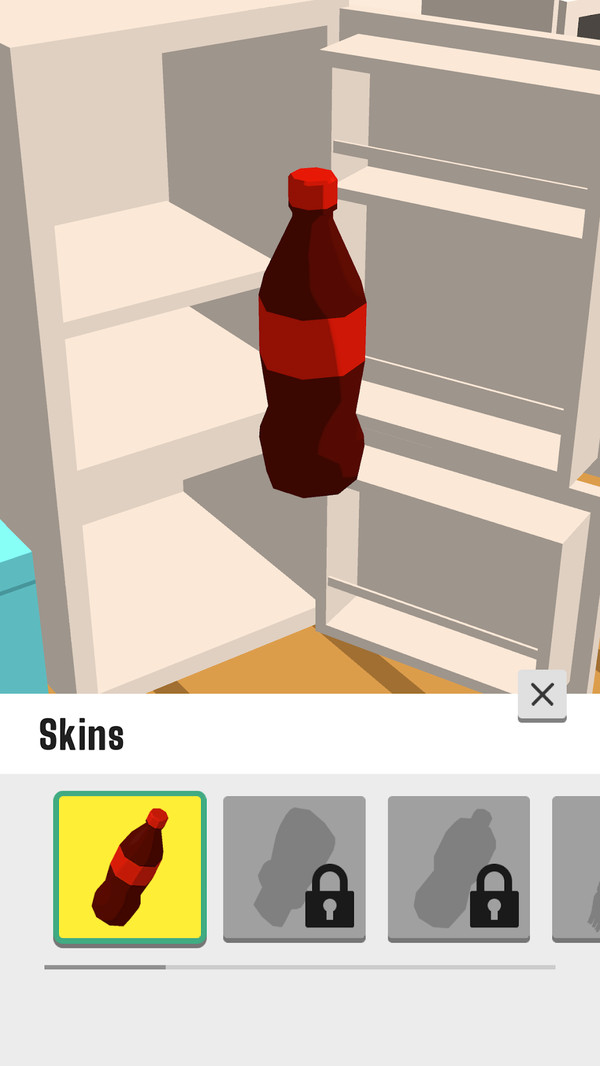Image resolution: width=600 pixels, height=1066 pixels.
Task: Close the Skins panel
Action: coord(542,694)
